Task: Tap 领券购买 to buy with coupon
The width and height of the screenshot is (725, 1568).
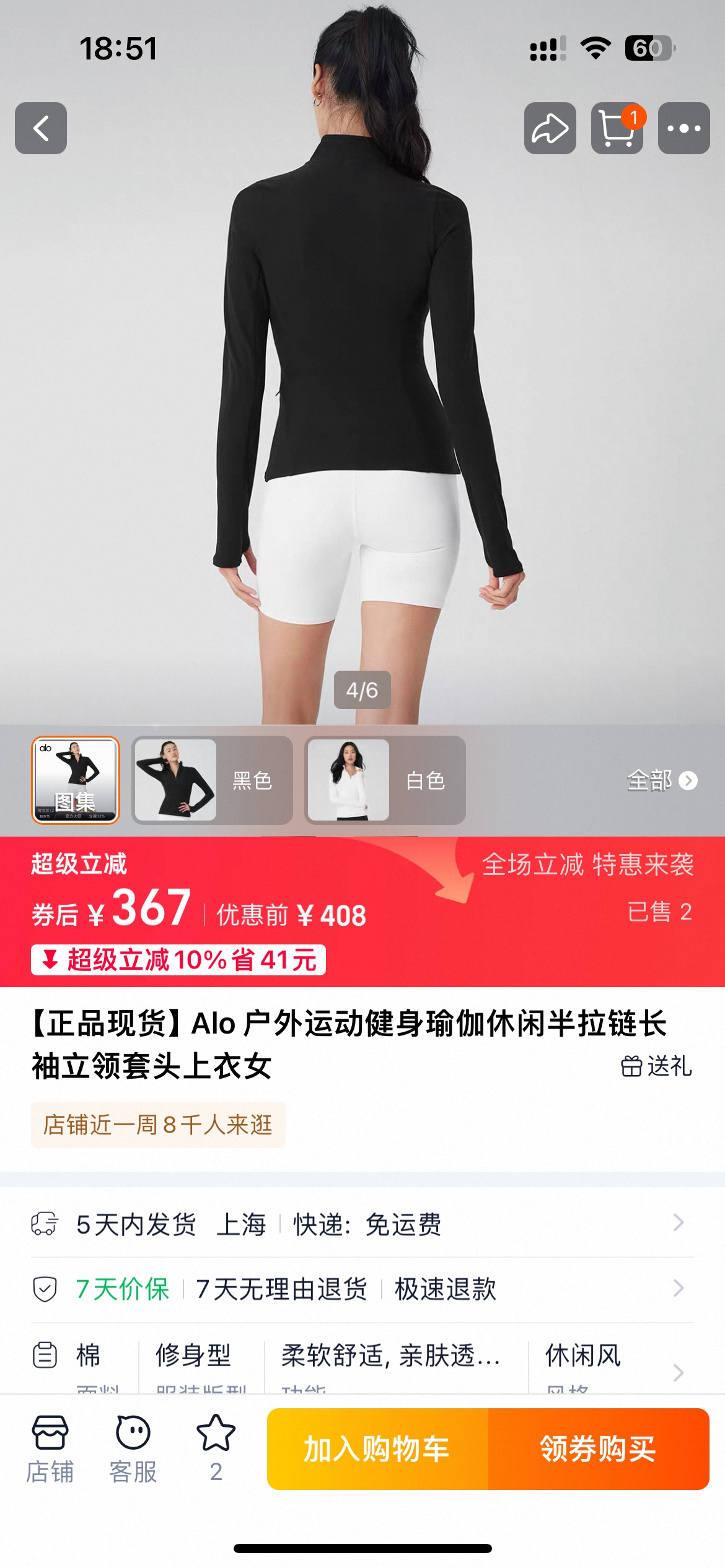Action: coord(598,1449)
